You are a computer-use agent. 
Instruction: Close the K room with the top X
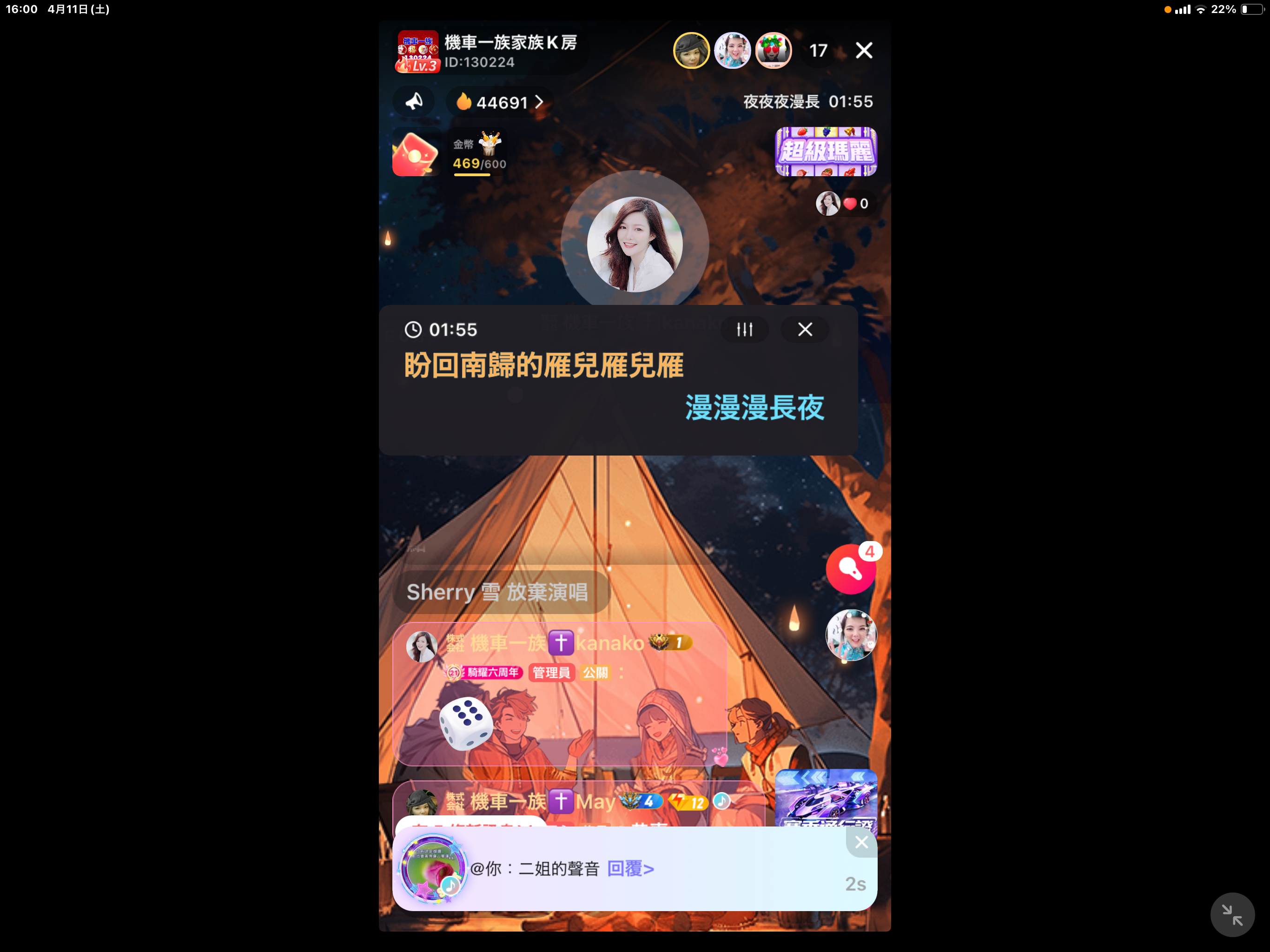click(x=864, y=51)
